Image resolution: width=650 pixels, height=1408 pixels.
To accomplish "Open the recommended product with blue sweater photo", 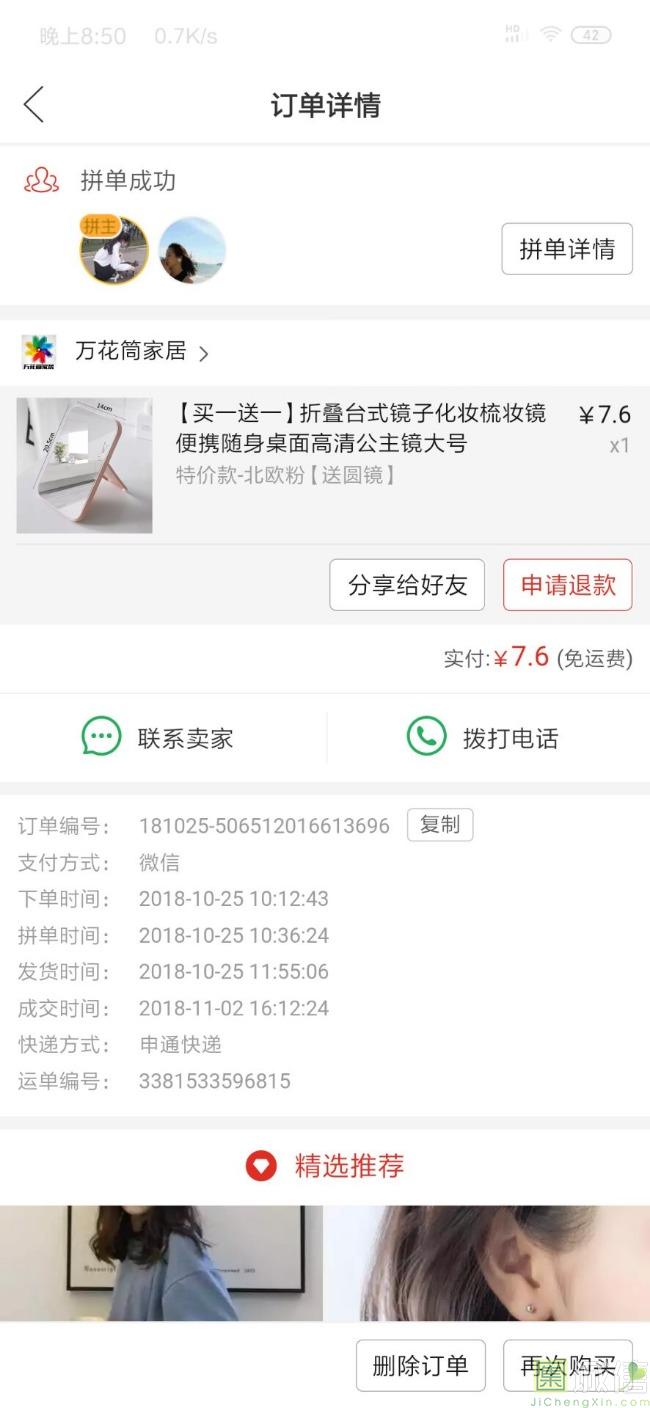I will tap(160, 1262).
